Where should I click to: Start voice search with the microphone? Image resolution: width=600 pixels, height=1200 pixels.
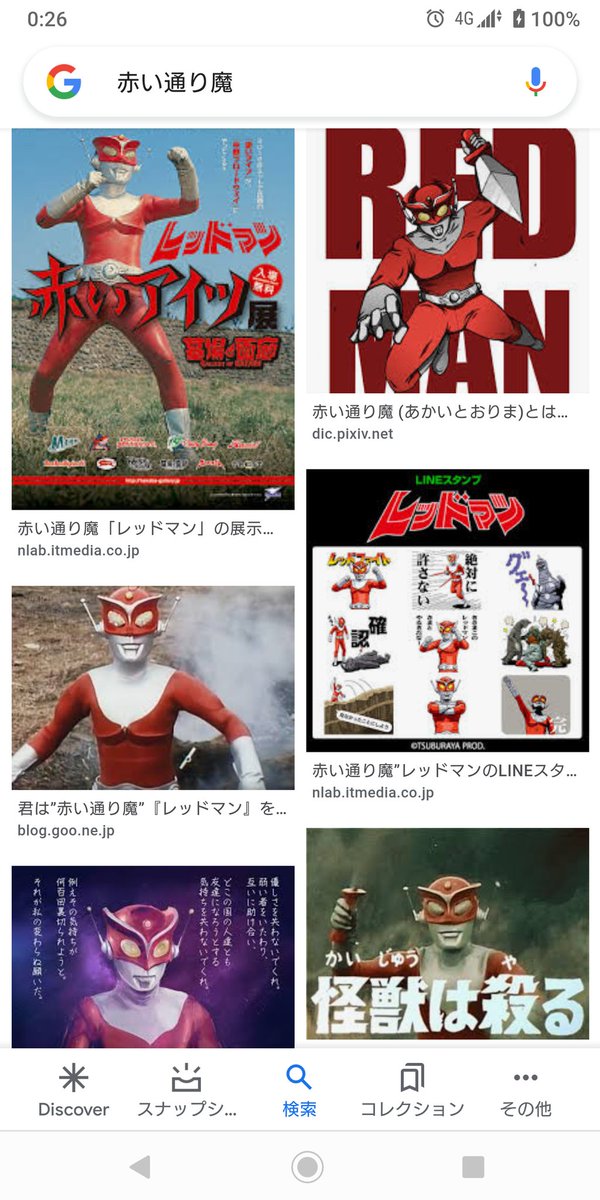[536, 82]
